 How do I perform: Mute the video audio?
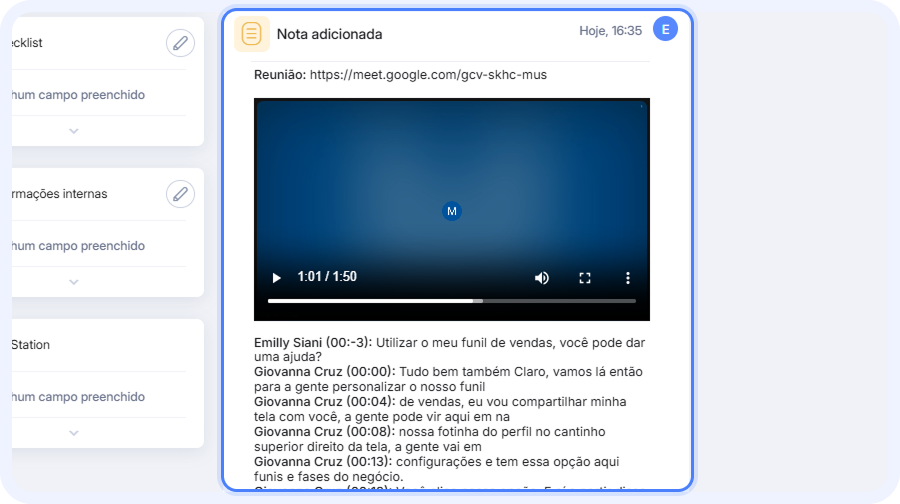(x=542, y=278)
